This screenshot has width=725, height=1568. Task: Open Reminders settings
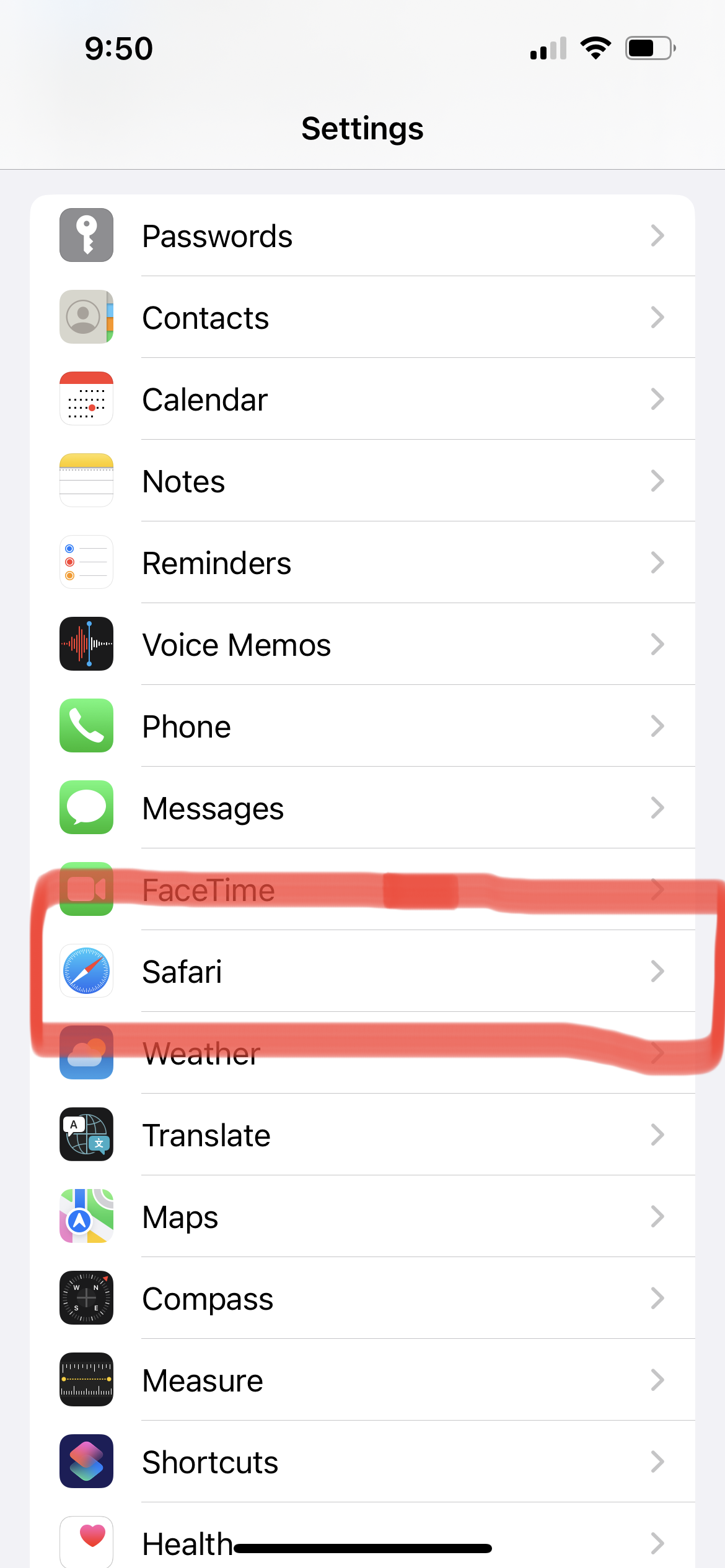pyautogui.click(x=362, y=563)
